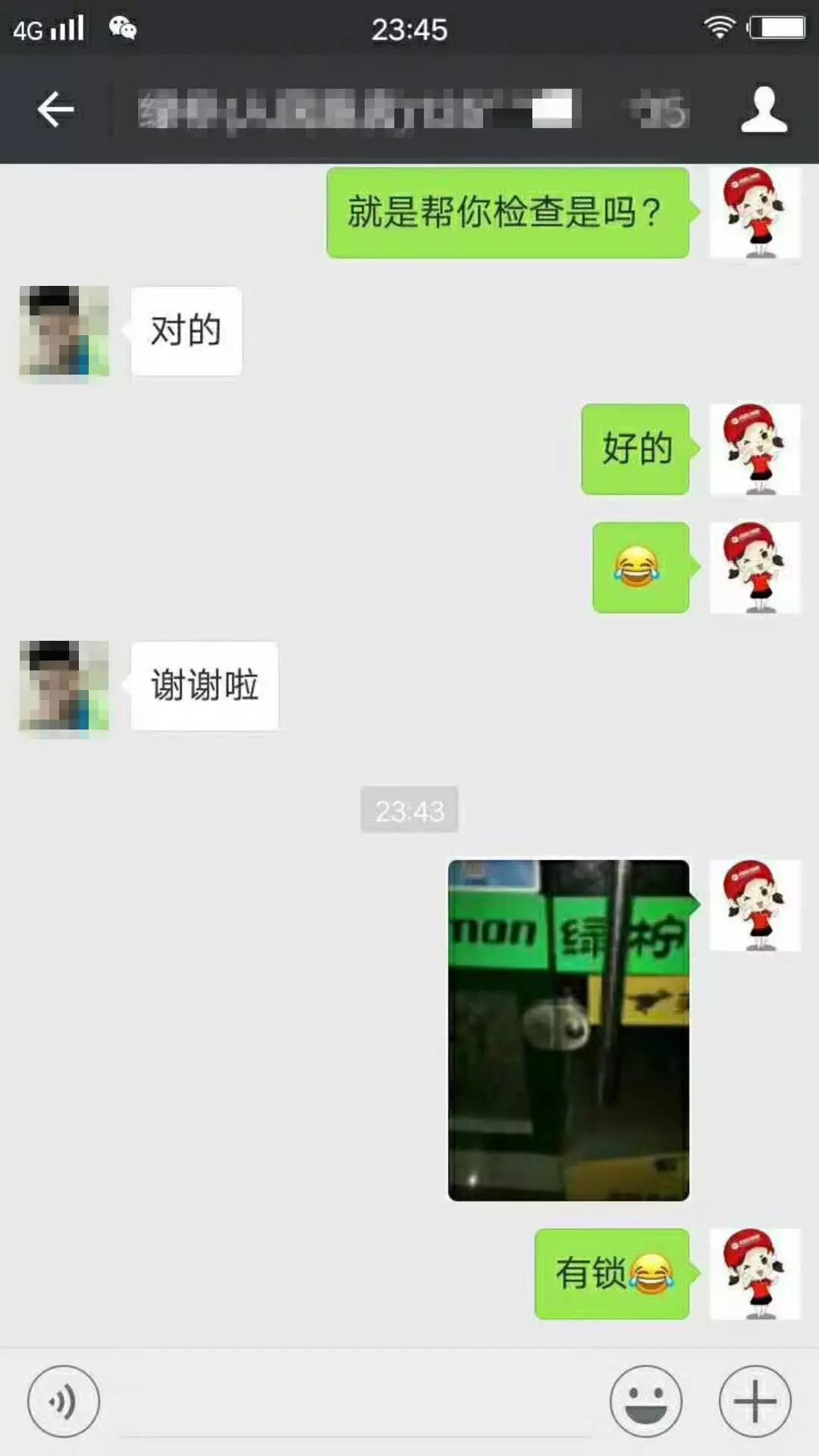Open own avatar beside 有锁 message

[x=755, y=1274]
